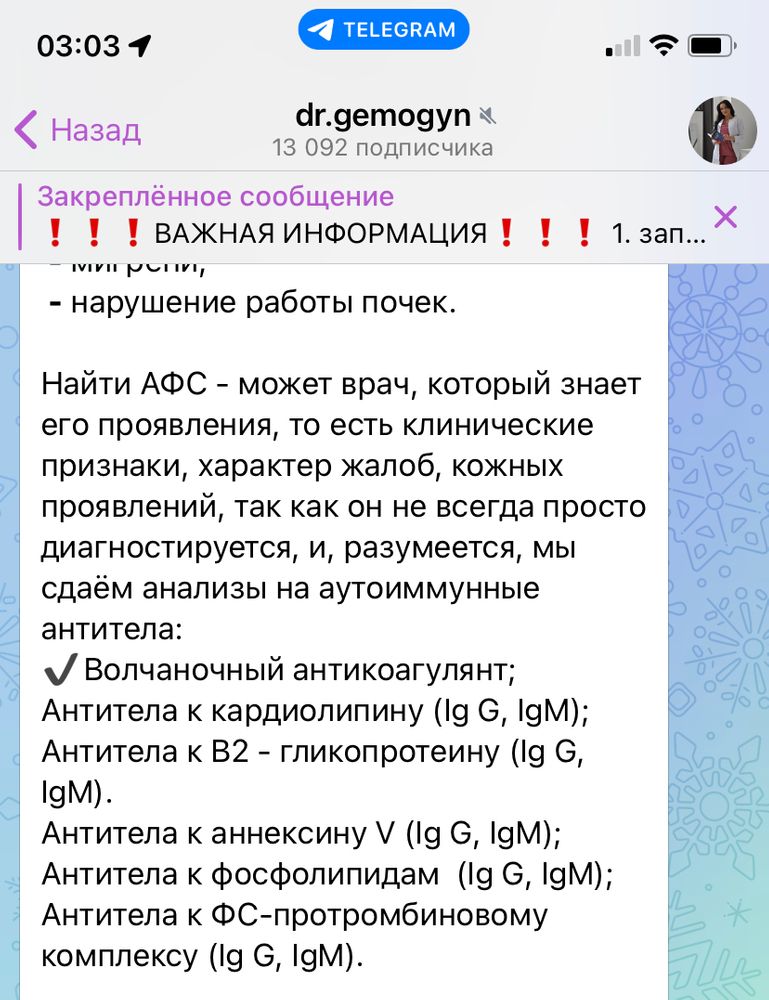769x1000 pixels.
Task: Open the dr.gemogyn channel profile
Action: click(x=384, y=118)
